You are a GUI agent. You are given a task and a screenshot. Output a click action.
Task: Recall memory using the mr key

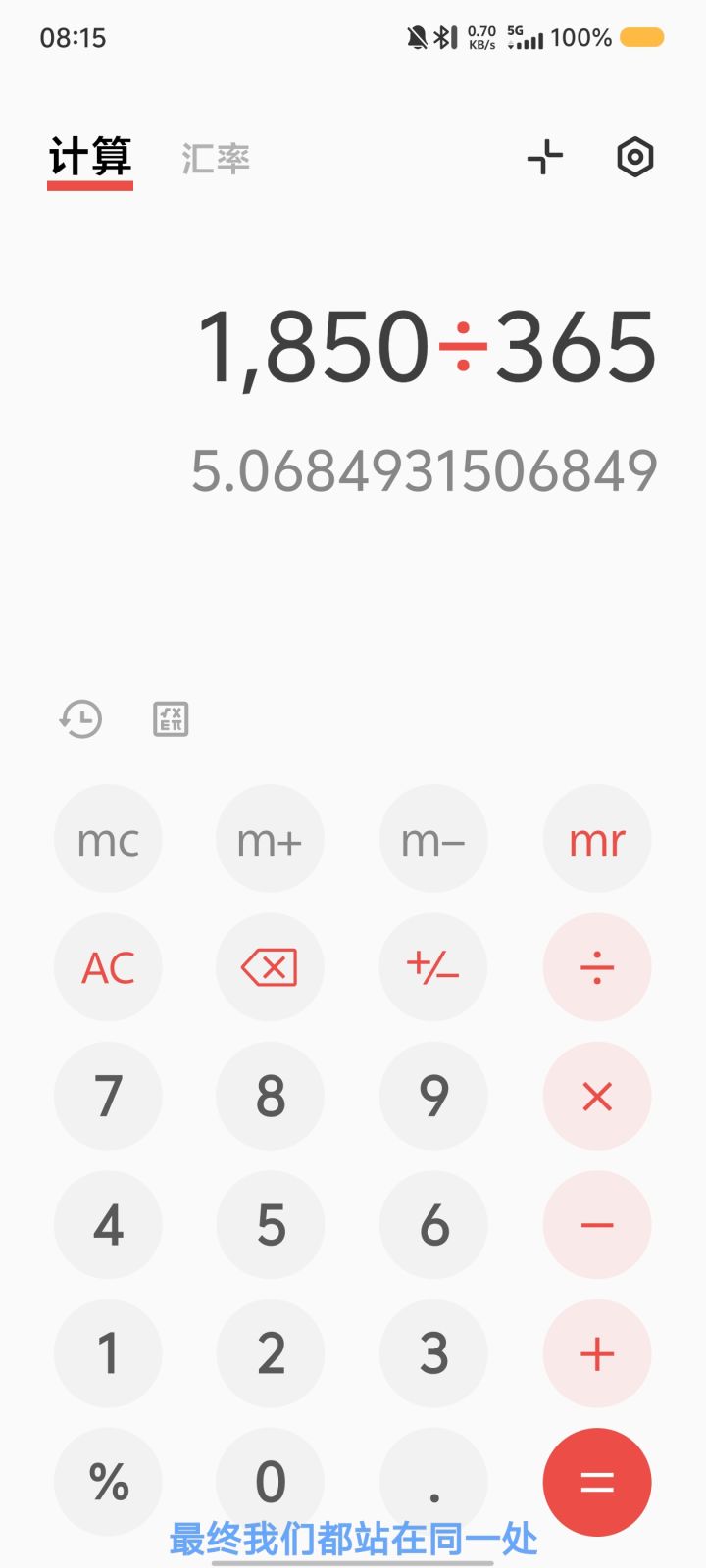pyautogui.click(x=597, y=839)
